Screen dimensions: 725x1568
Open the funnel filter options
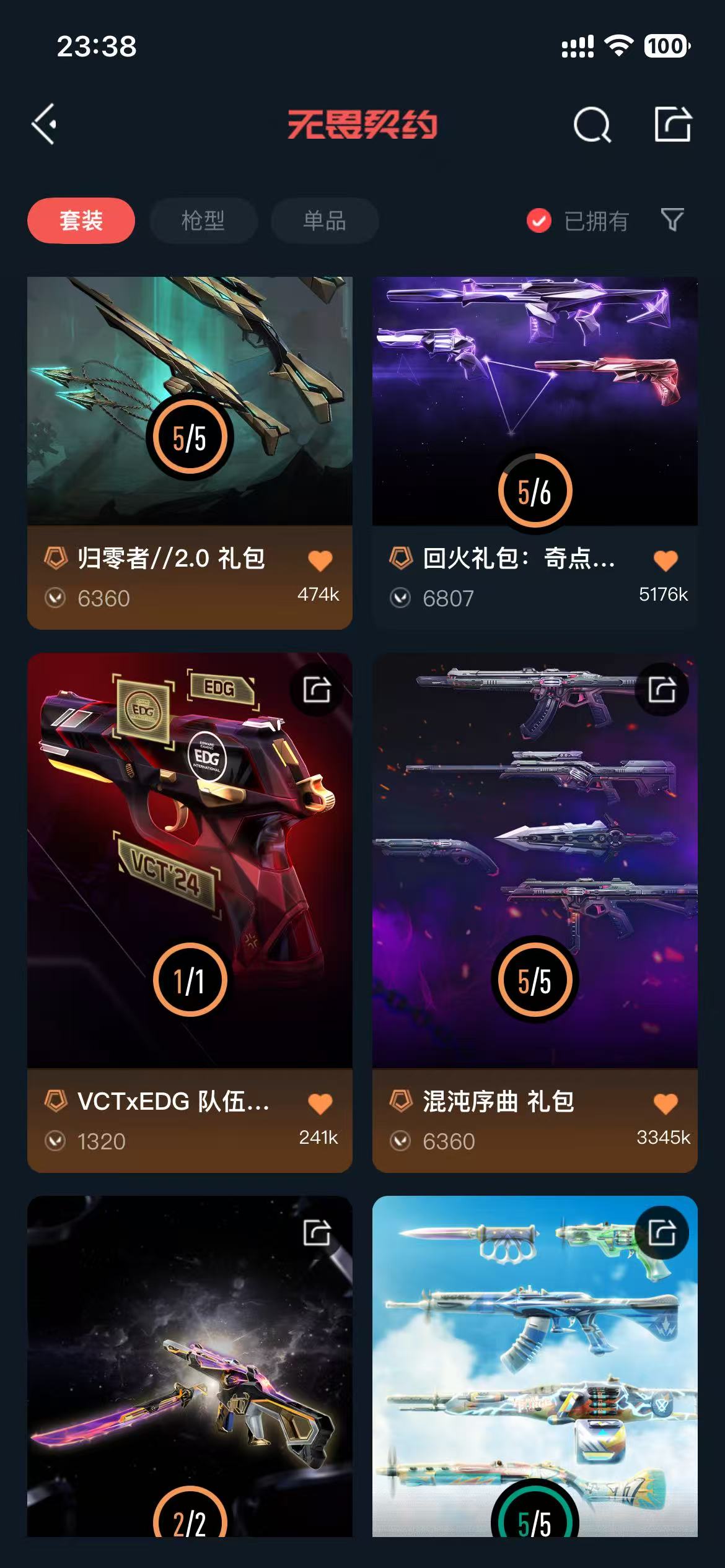tap(672, 220)
